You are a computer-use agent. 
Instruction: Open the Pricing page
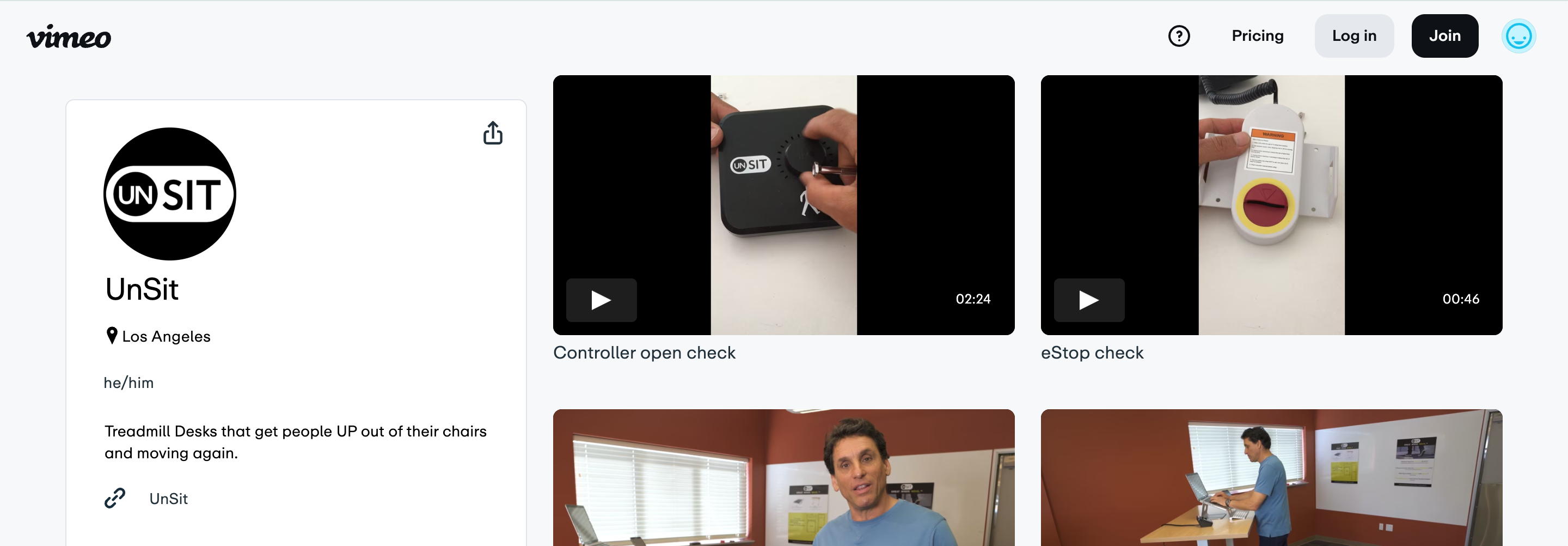tap(1257, 36)
